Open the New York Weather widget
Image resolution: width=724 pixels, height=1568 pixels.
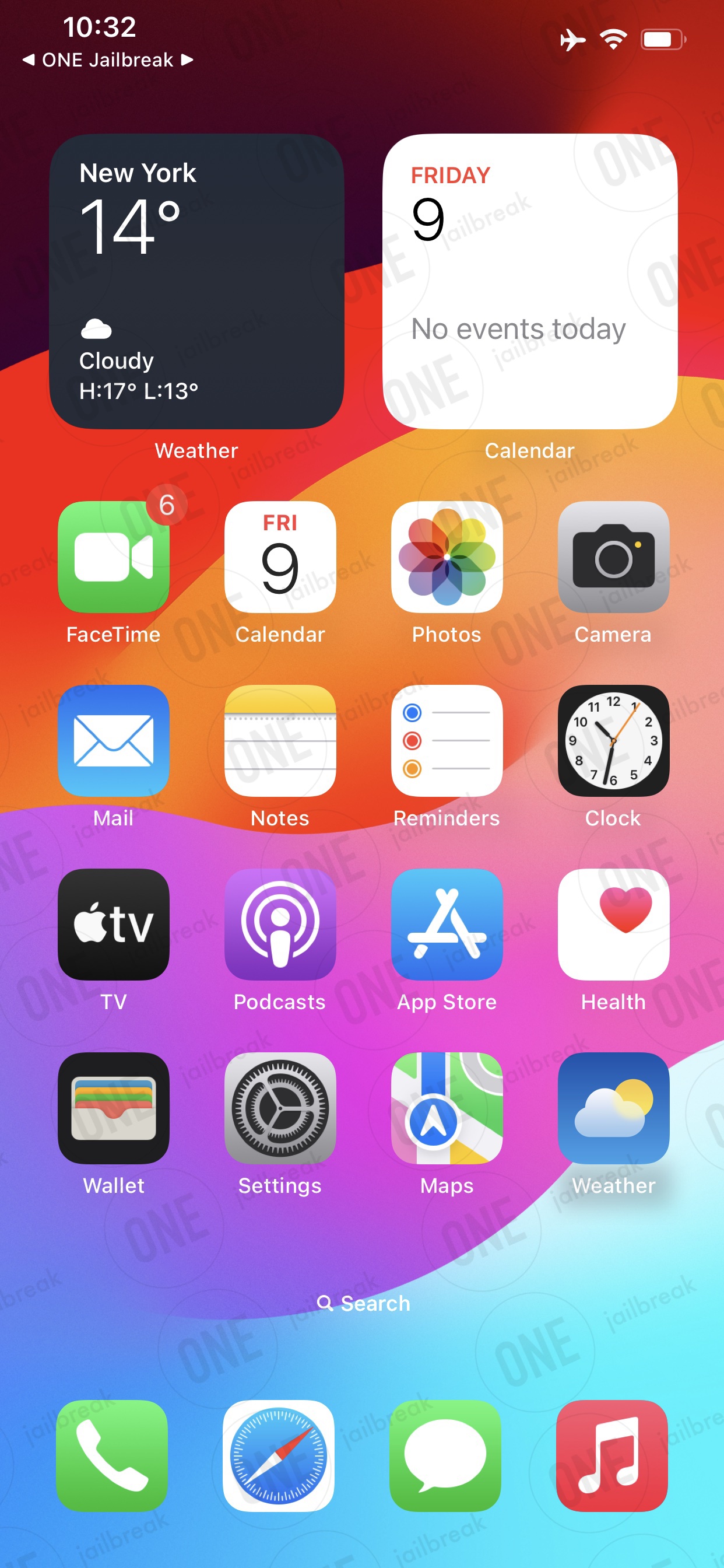196,281
